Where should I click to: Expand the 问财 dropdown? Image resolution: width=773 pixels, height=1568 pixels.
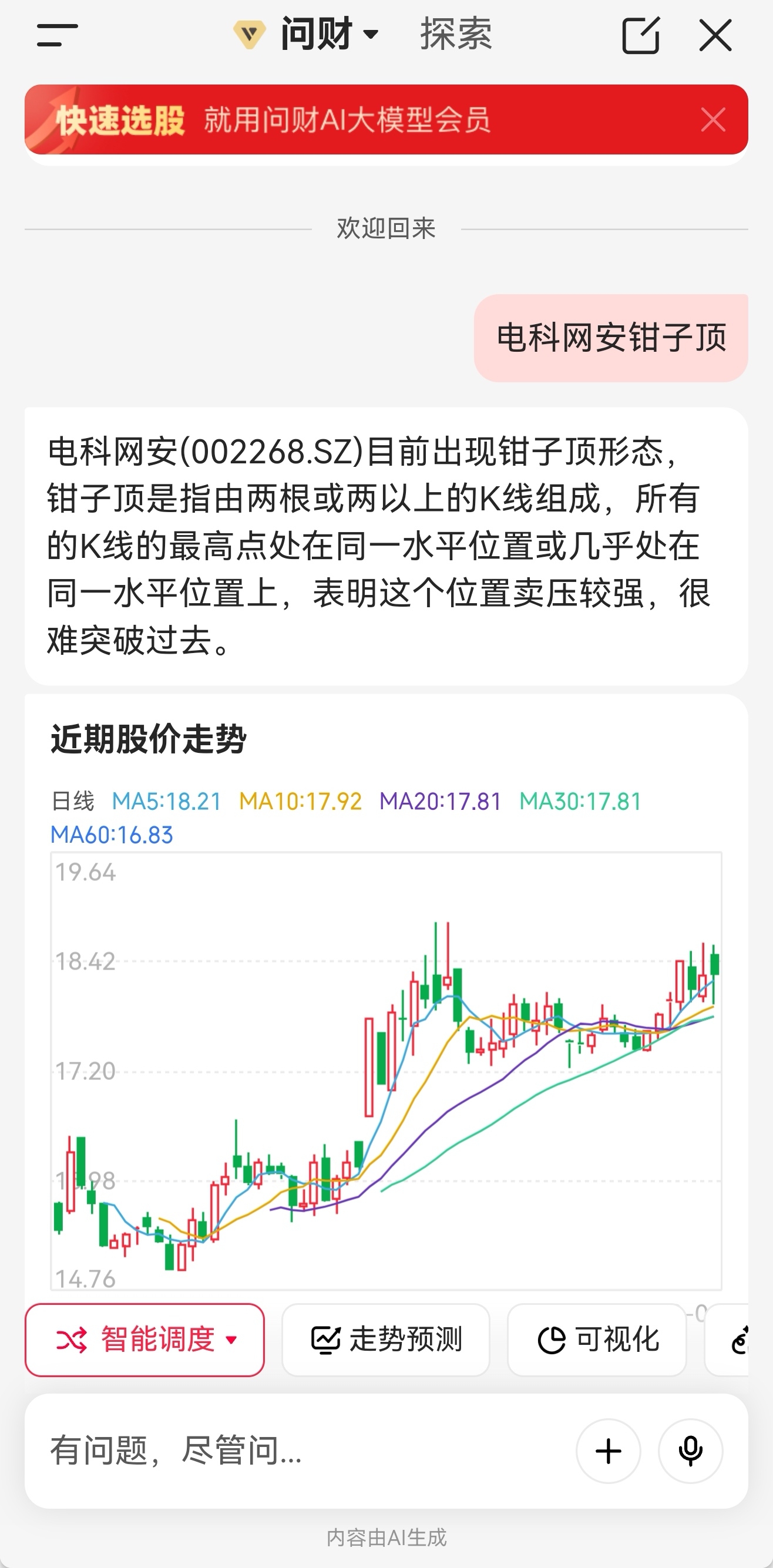click(x=306, y=34)
